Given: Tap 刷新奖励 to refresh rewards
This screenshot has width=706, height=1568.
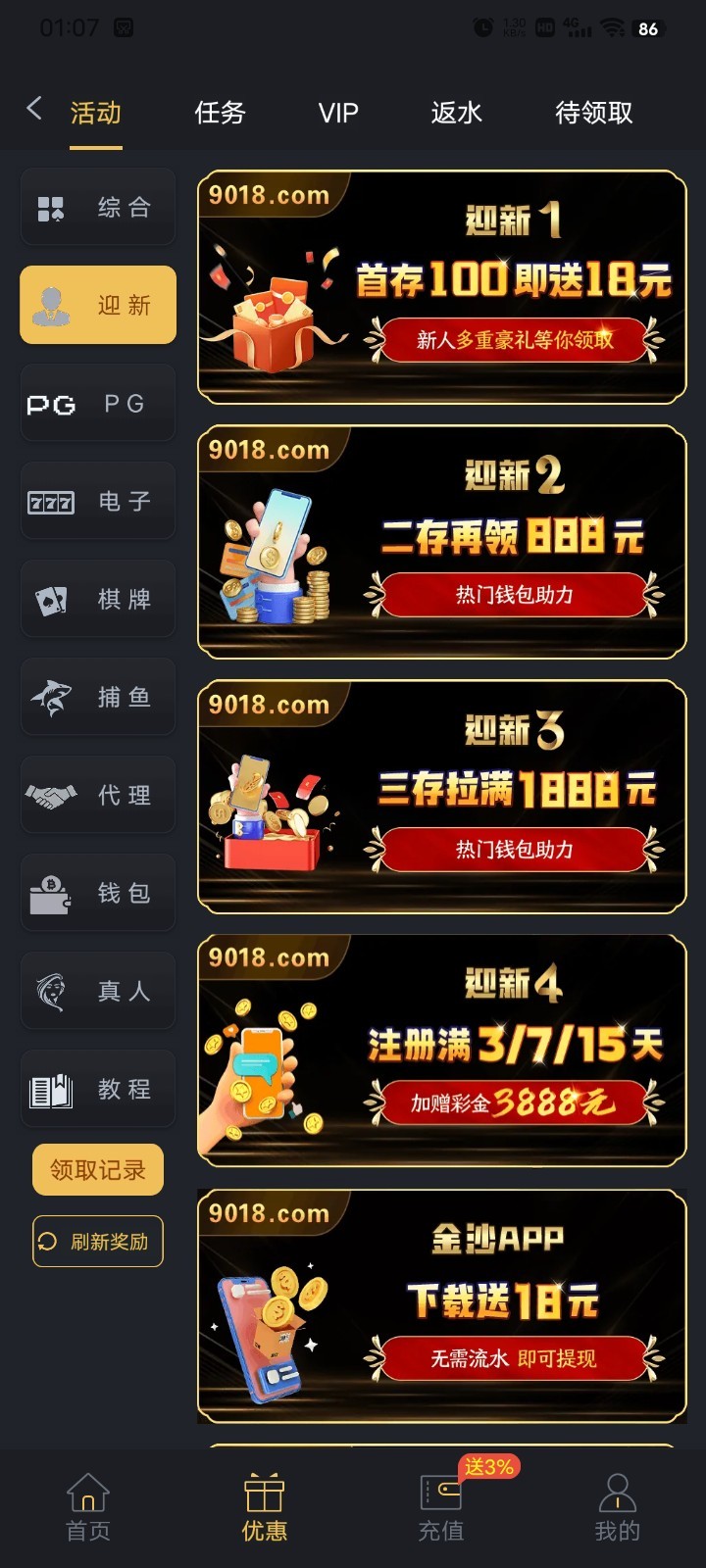Looking at the screenshot, I should [x=98, y=1242].
